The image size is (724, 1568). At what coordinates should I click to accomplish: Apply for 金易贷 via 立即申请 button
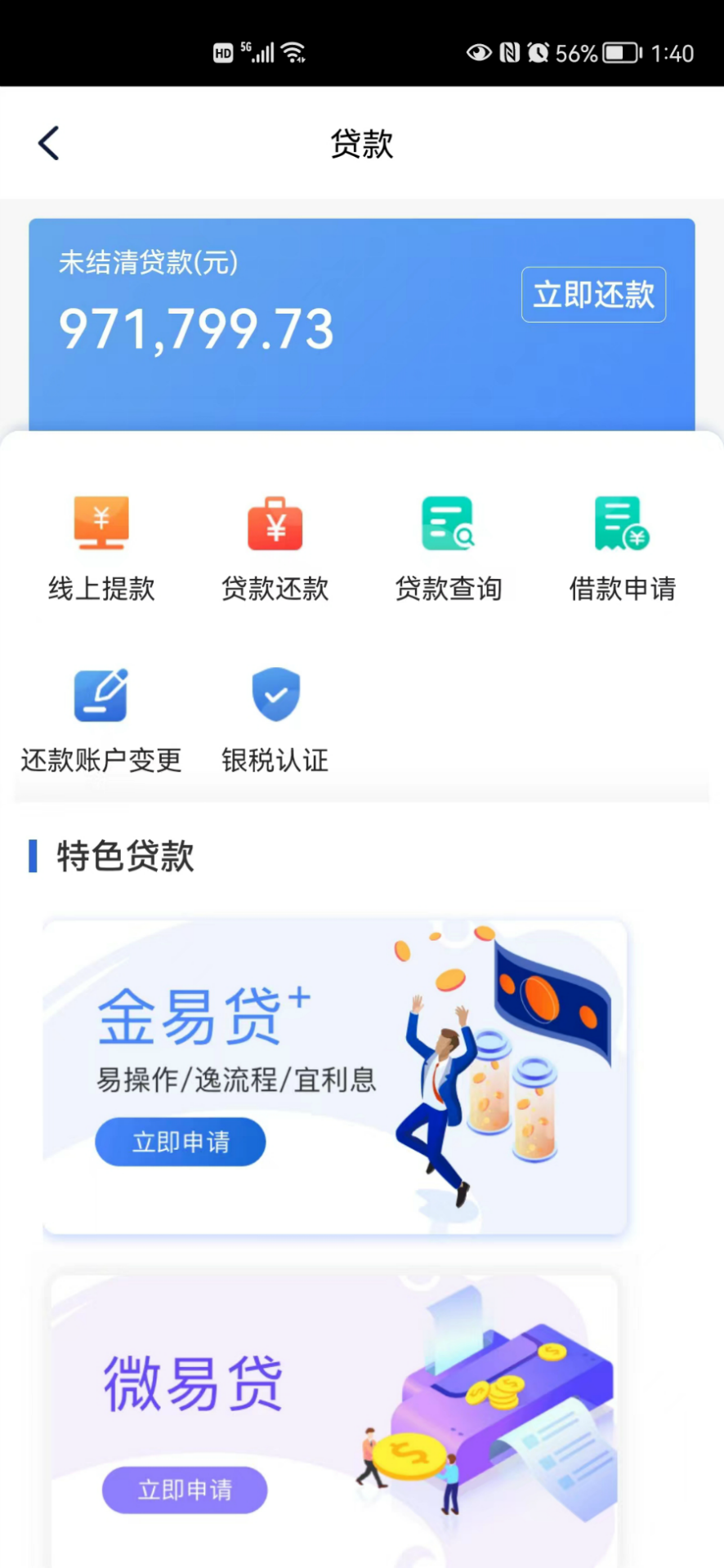[180, 1142]
